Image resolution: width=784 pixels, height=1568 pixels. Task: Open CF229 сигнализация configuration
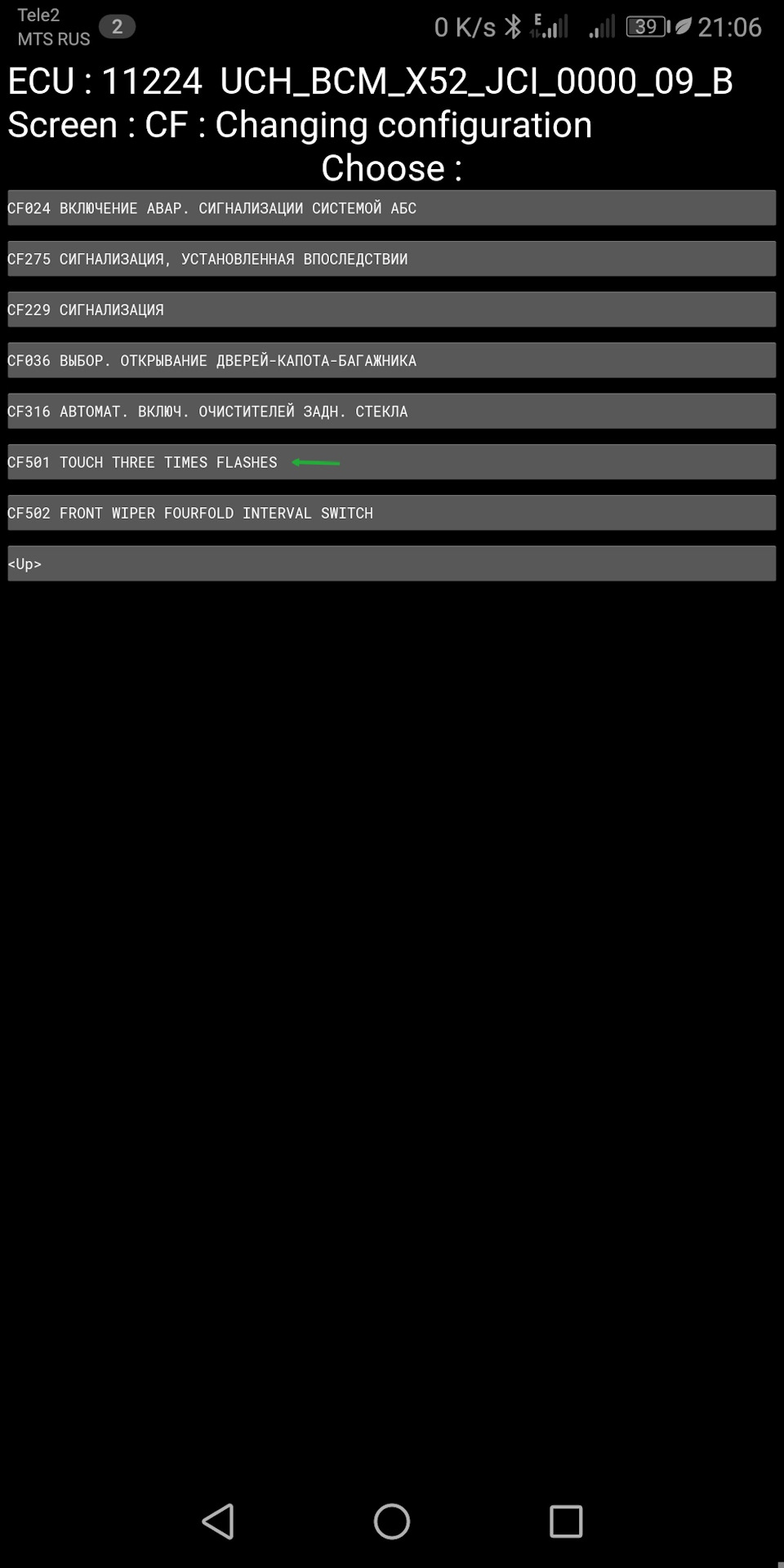[x=391, y=310]
